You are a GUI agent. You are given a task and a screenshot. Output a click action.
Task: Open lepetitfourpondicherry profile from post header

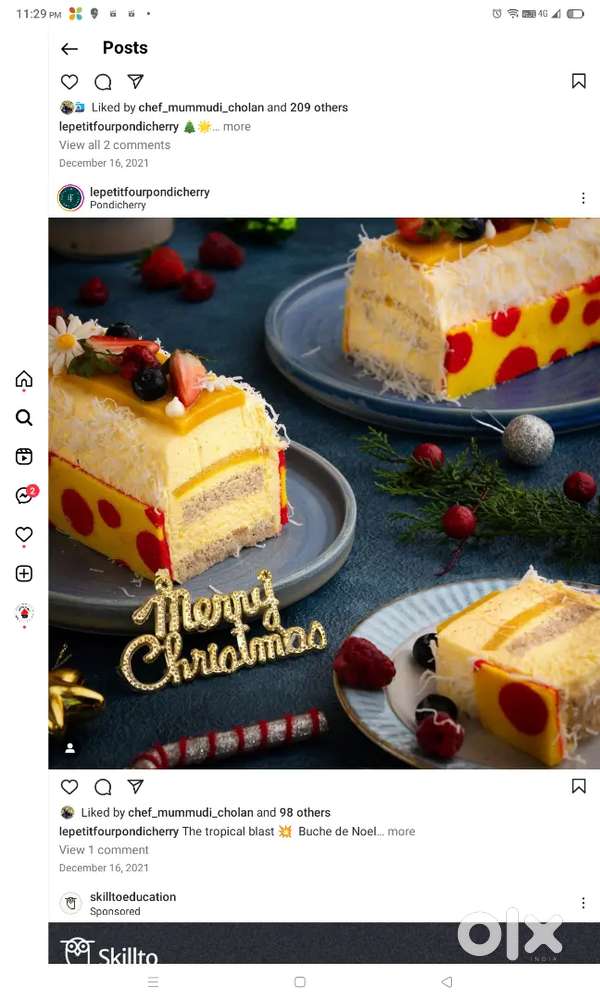[149, 192]
